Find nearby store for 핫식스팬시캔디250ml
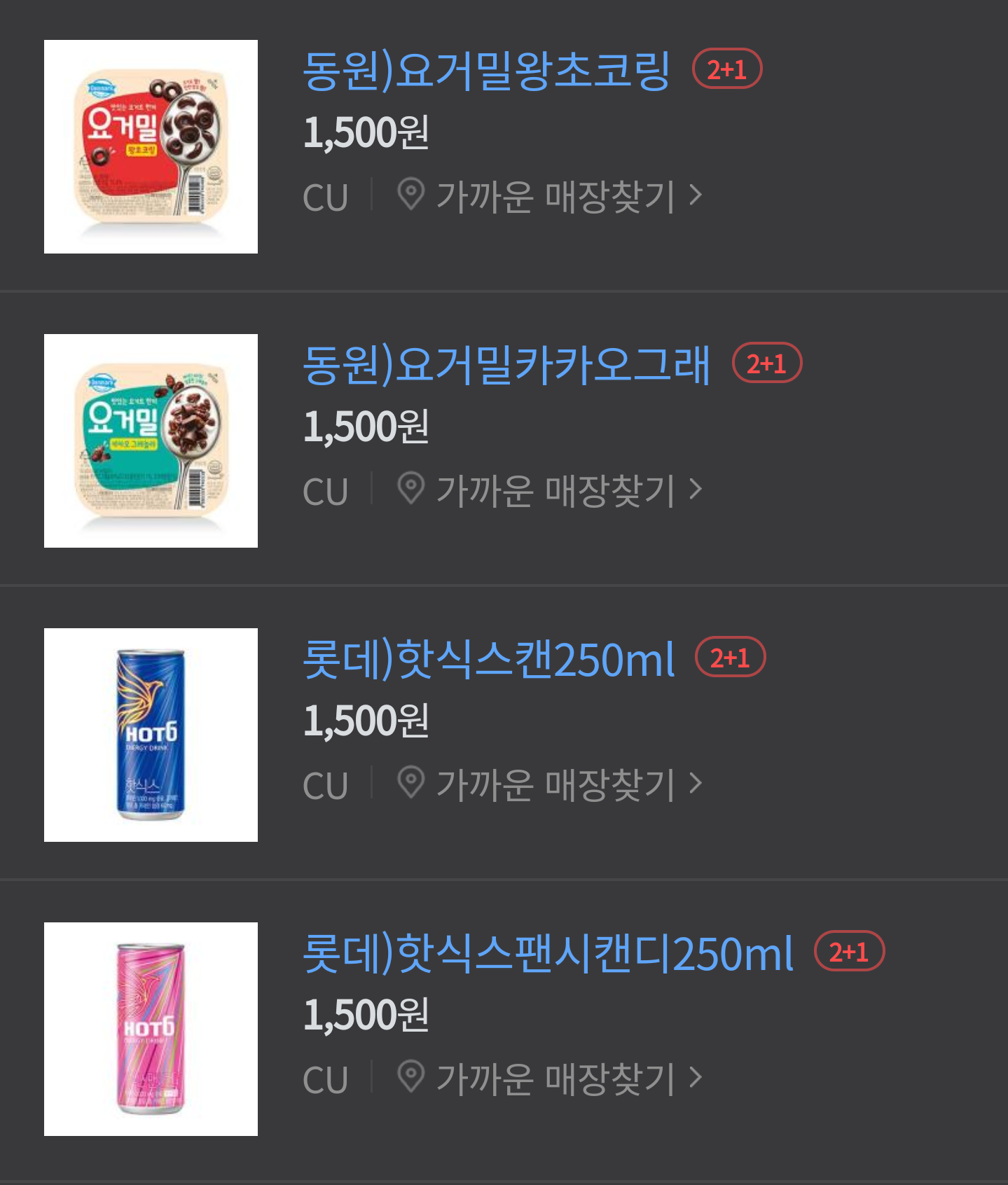The width and height of the screenshot is (1008, 1185). [550, 1079]
